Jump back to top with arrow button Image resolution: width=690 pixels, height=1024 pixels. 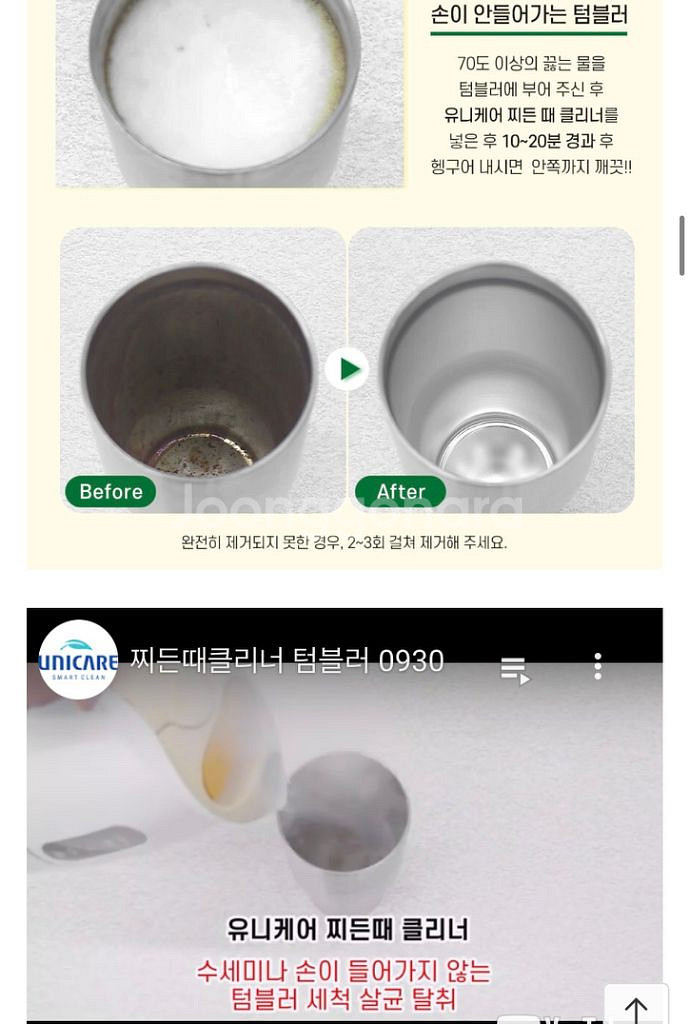coord(636,1006)
